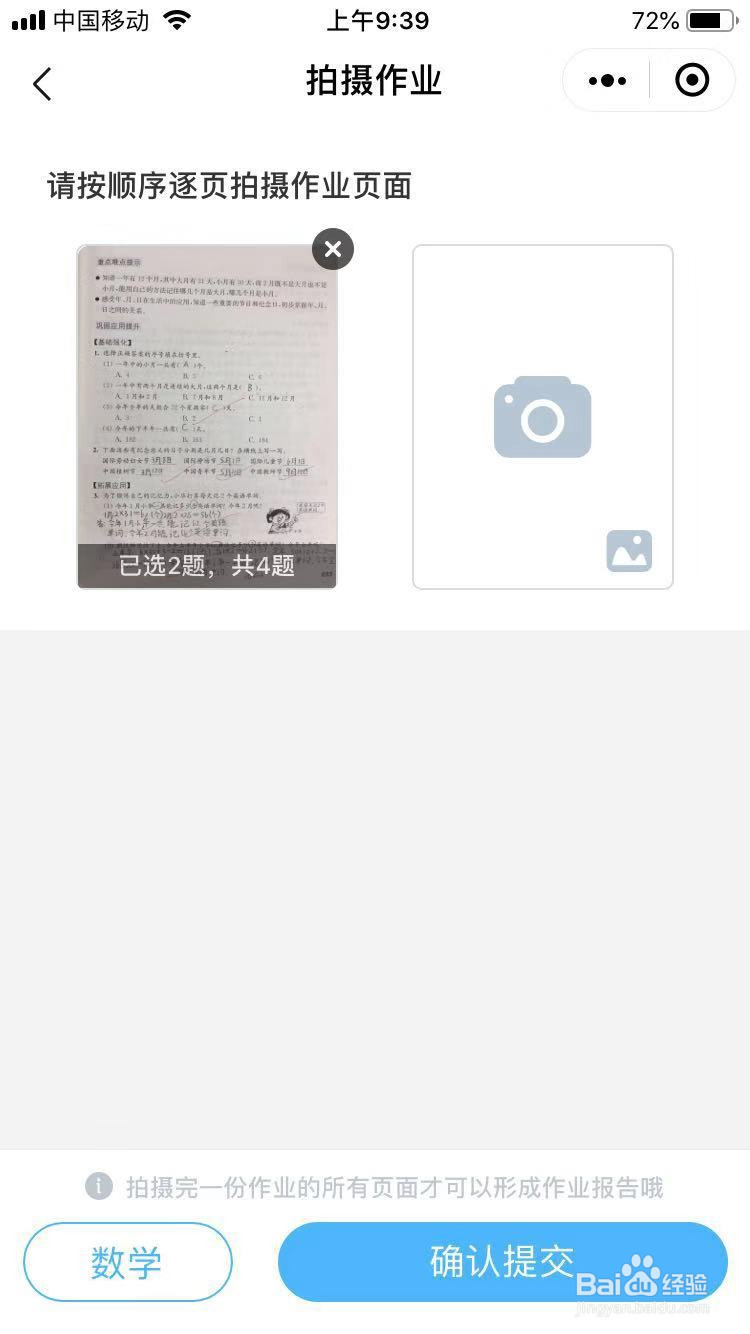The image size is (750, 1334).
Task: Tap the back arrow to leave 拍摄作业
Action: 41,83
